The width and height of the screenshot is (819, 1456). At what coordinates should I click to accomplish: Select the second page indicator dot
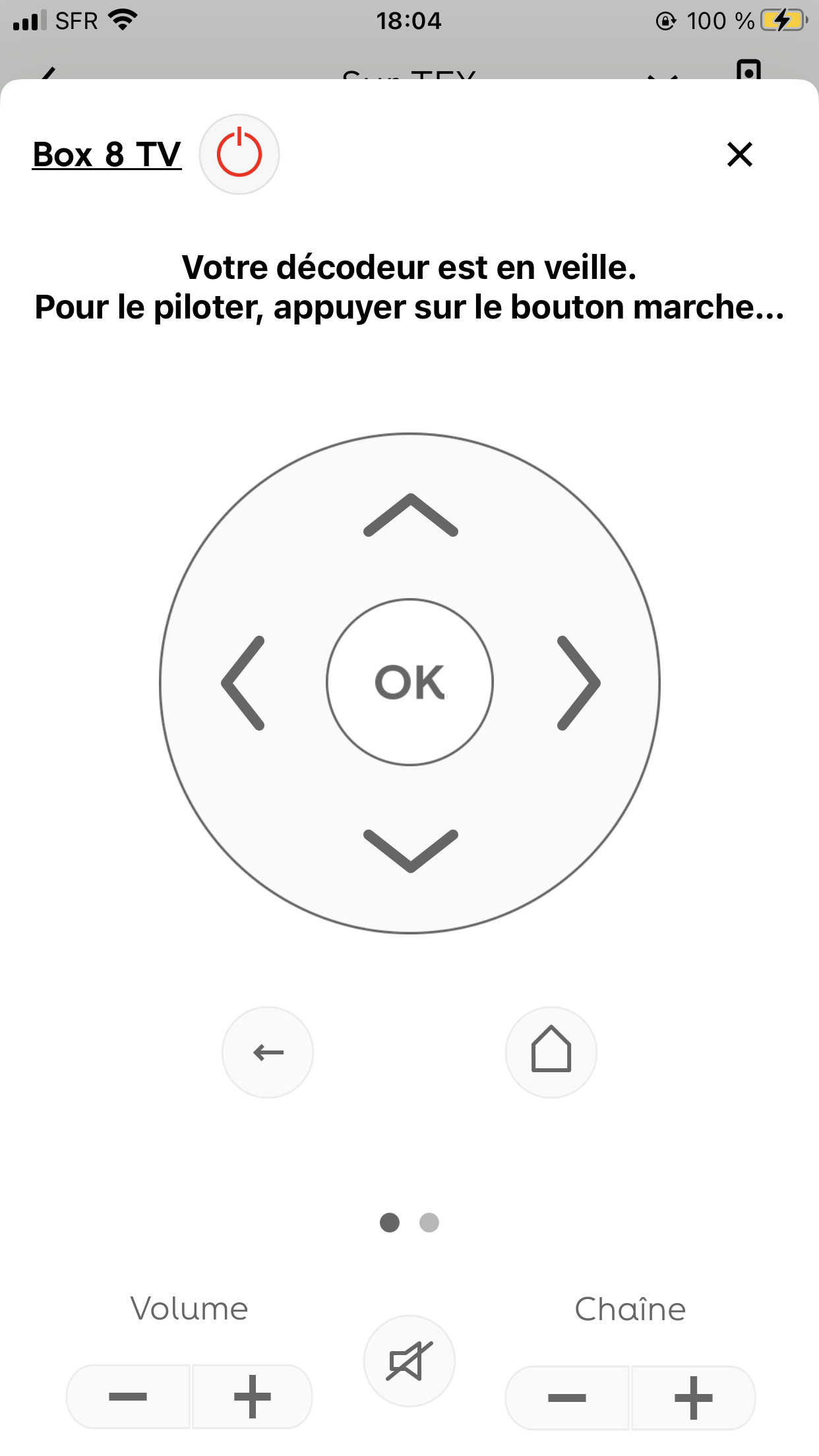click(429, 1223)
